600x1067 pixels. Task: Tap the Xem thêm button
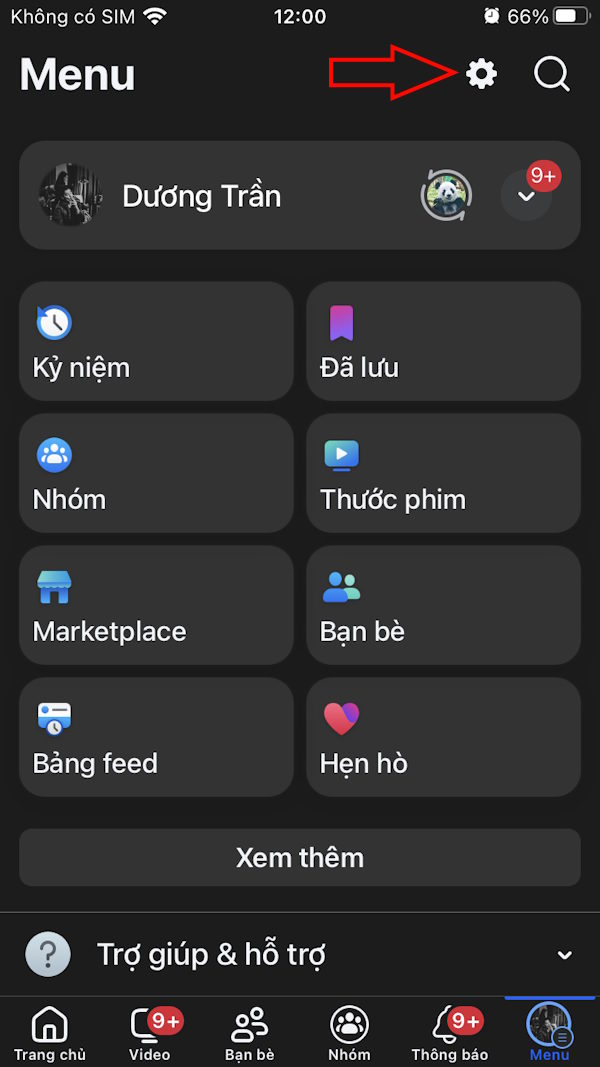[x=300, y=857]
